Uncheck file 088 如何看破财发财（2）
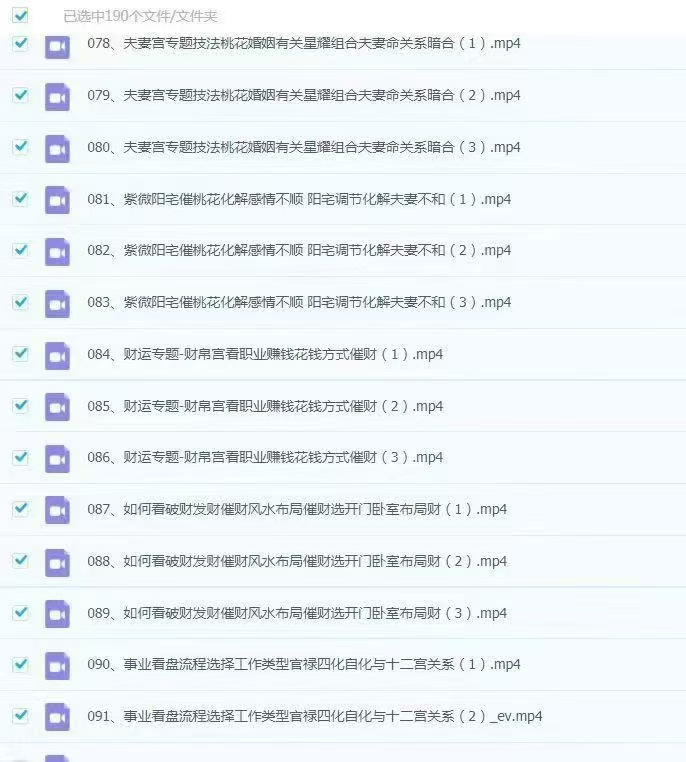Viewport: 686px width, 762px height. (x=20, y=561)
